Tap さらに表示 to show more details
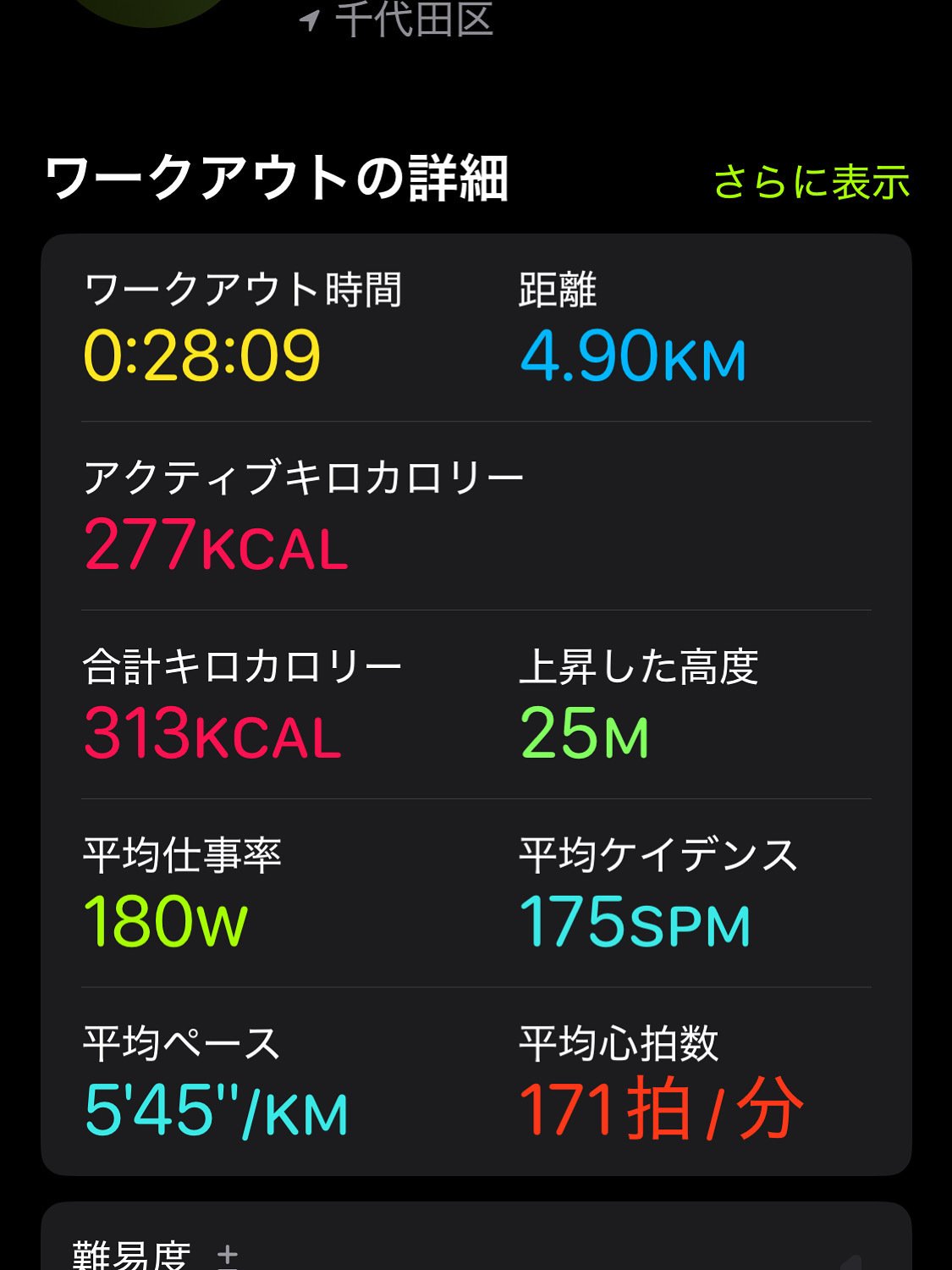 (x=811, y=182)
